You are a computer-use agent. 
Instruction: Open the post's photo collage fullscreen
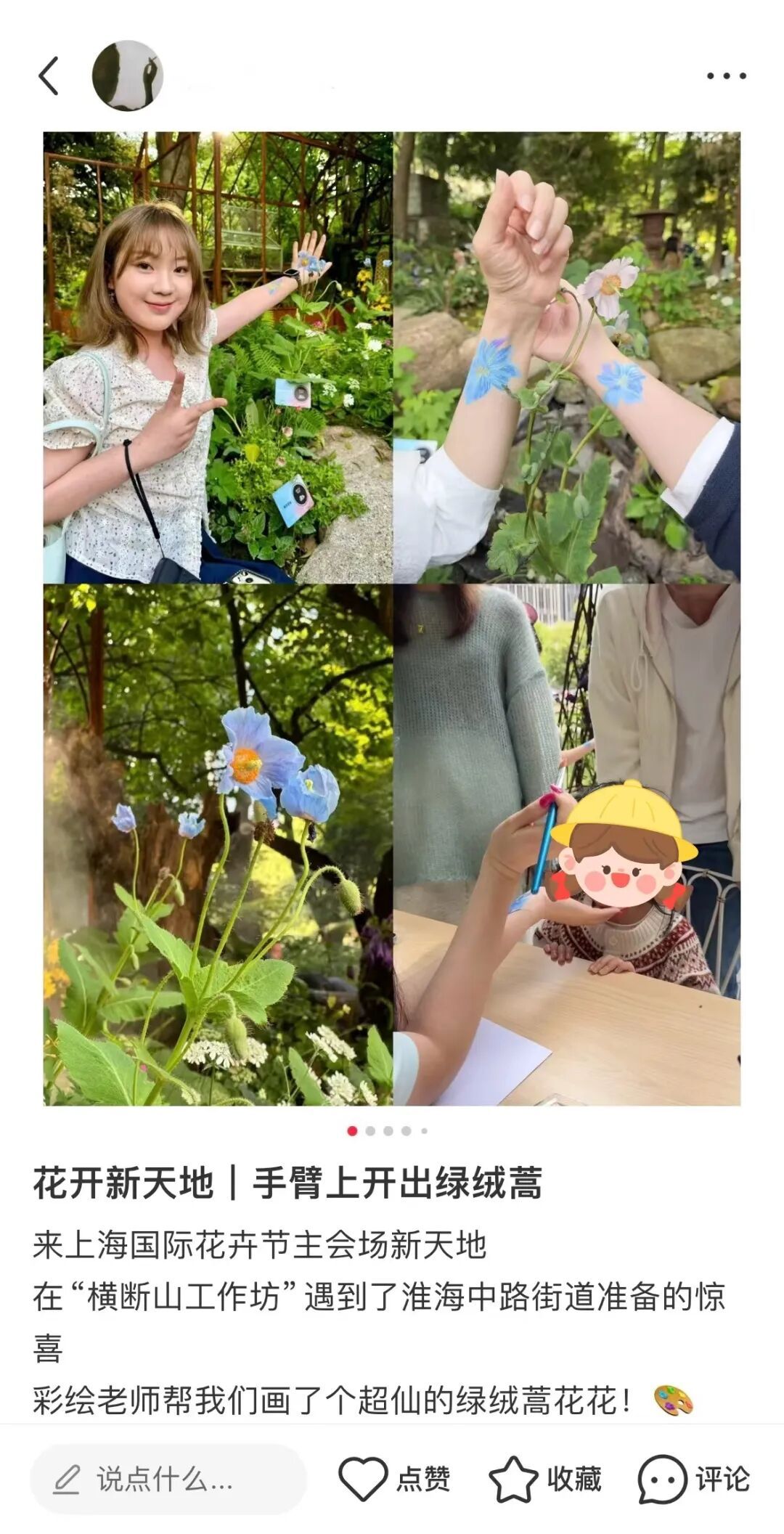[x=392, y=619]
